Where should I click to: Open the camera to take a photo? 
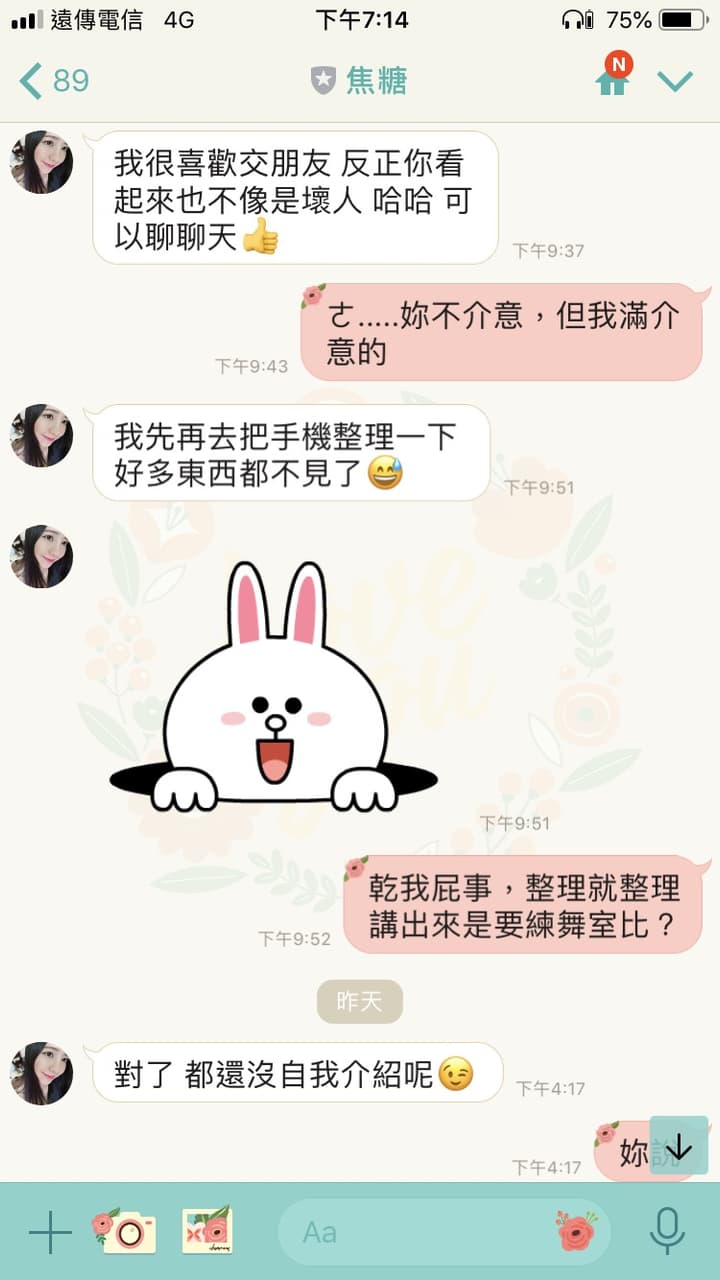pos(124,1231)
